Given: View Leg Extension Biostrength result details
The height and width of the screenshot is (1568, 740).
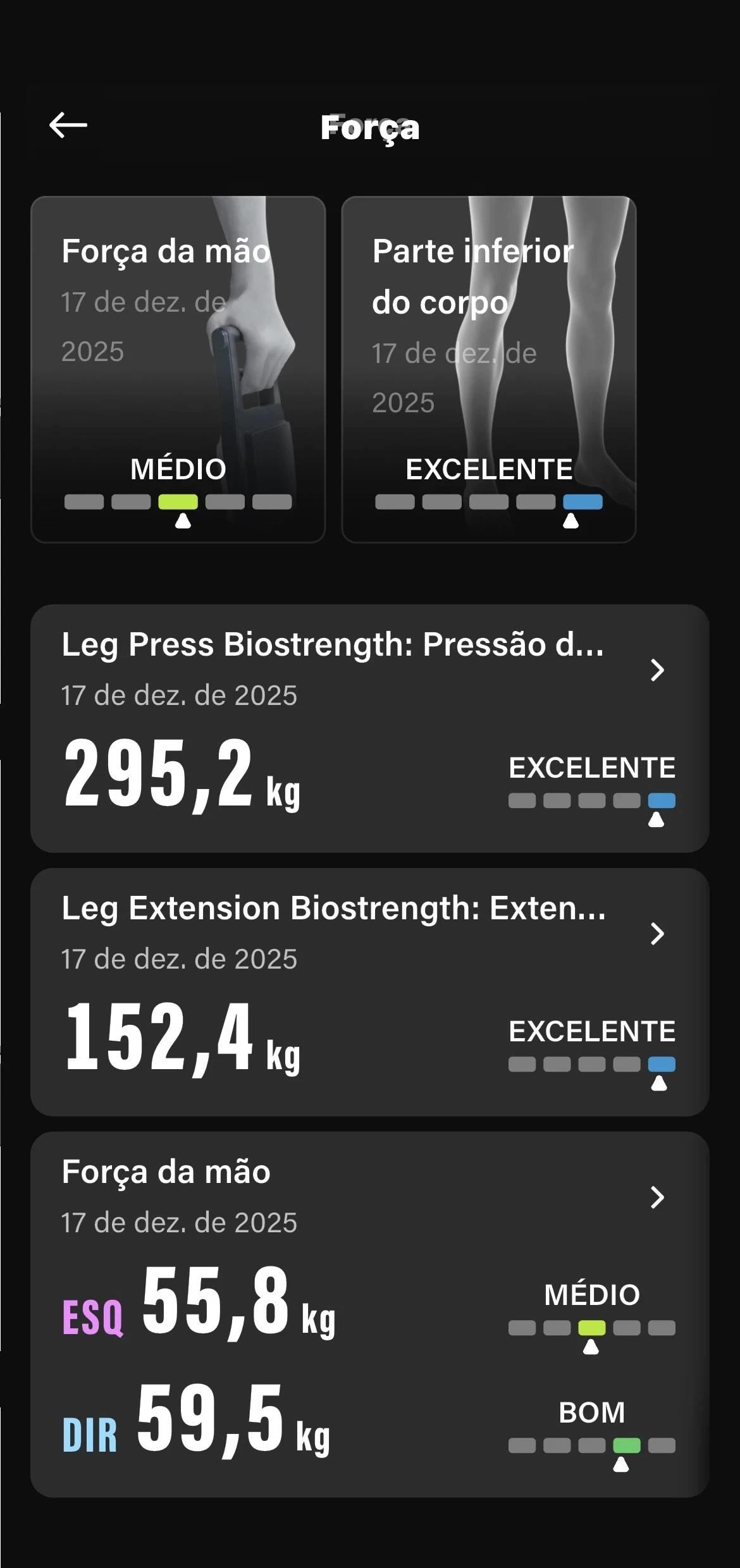Looking at the screenshot, I should (369, 991).
